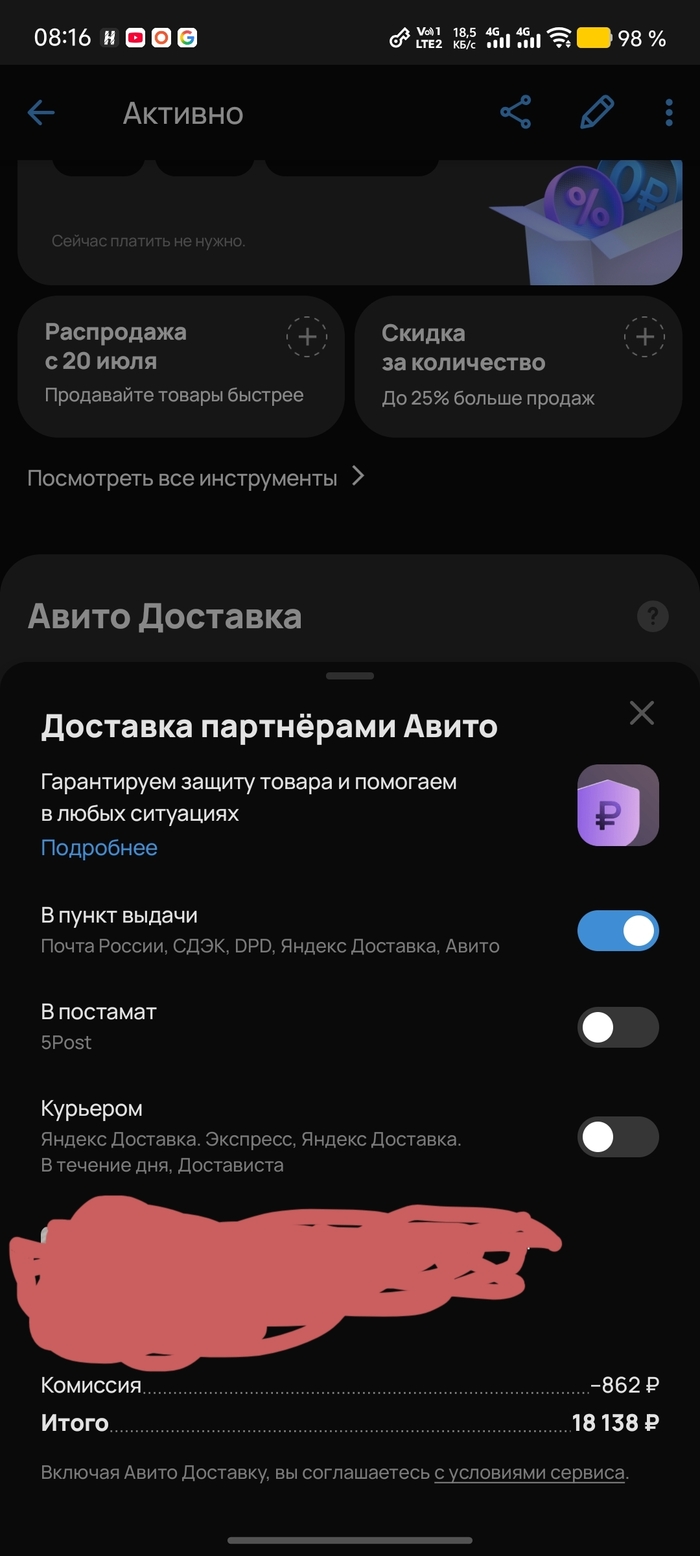Open the Авито Доставка help question mark
This screenshot has width=700, height=1556.
pos(653,616)
